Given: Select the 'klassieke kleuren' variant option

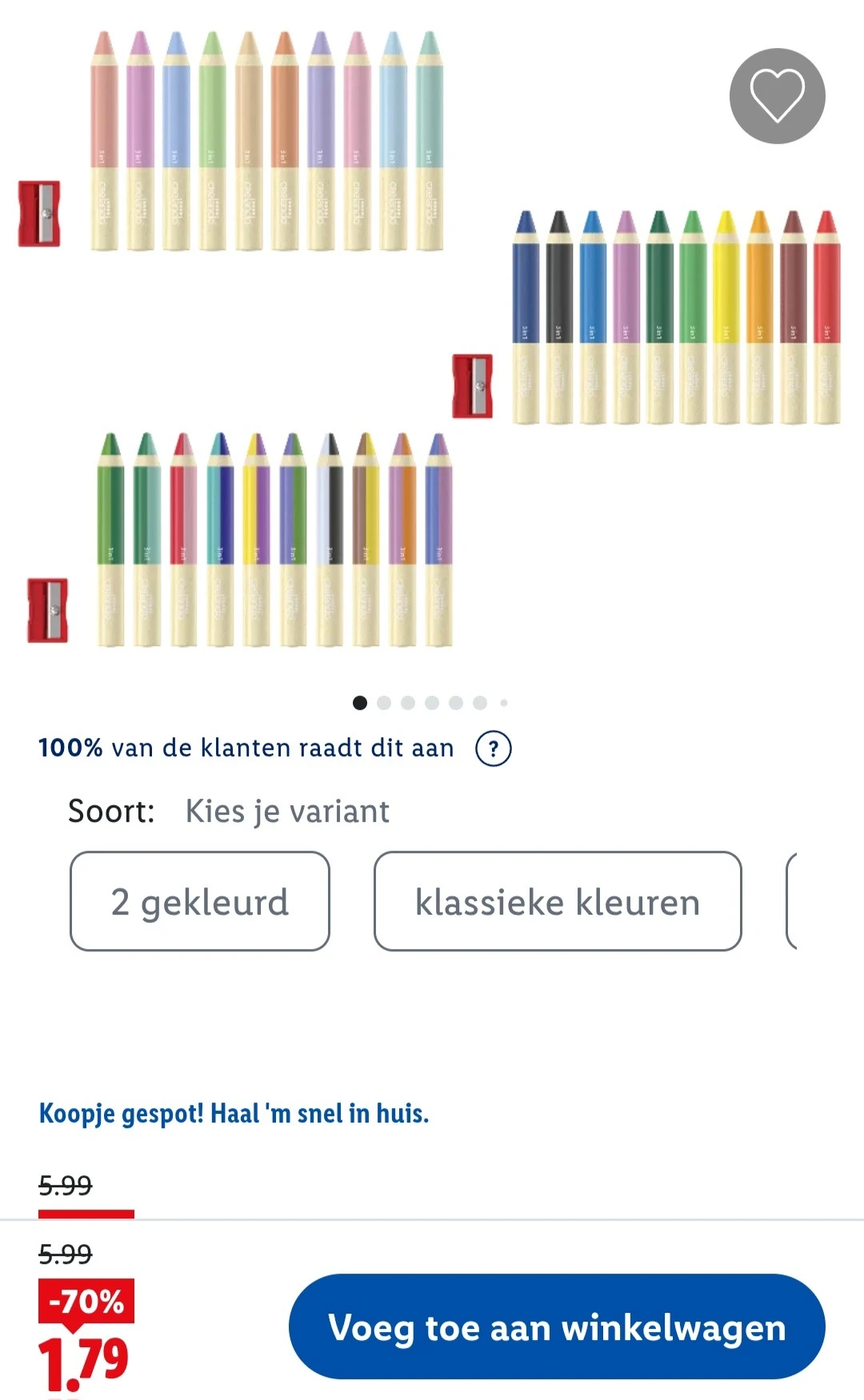Looking at the screenshot, I should [558, 900].
